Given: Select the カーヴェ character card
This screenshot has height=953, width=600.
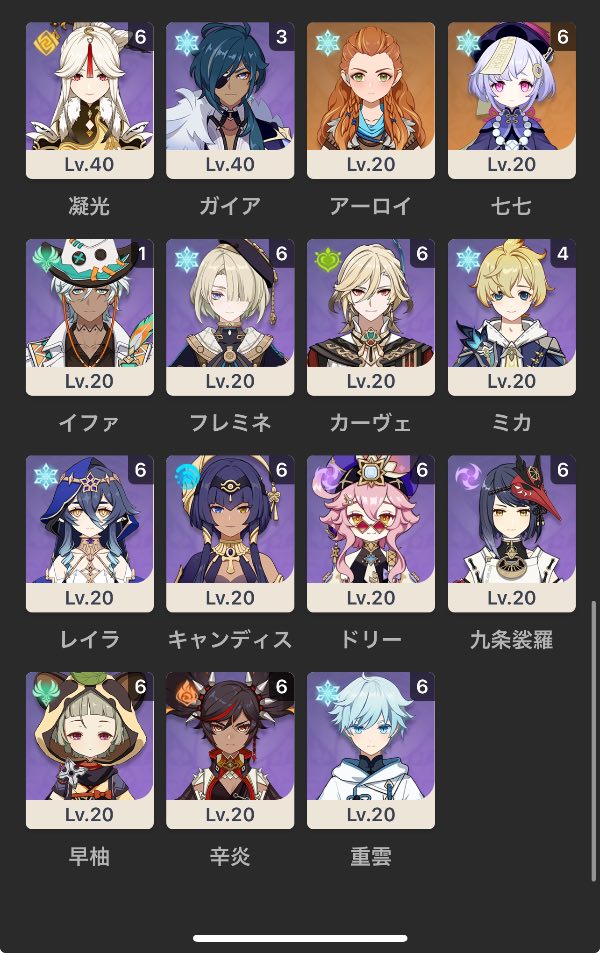Looking at the screenshot, I should (371, 317).
